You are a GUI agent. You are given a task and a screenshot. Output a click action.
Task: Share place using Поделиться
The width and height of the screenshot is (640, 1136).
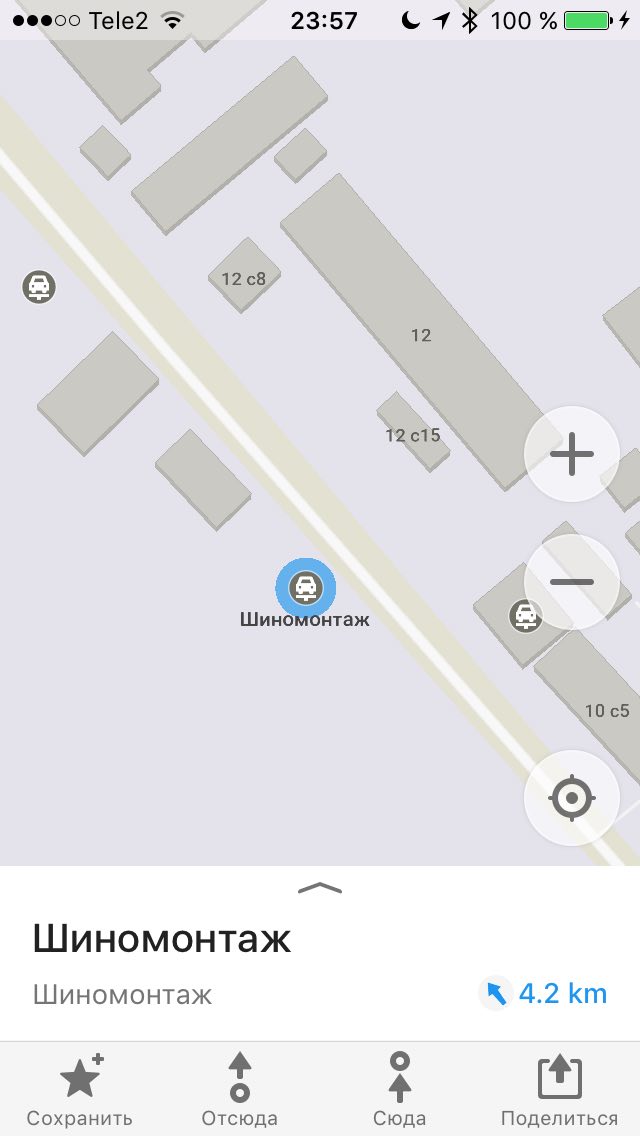560,1089
